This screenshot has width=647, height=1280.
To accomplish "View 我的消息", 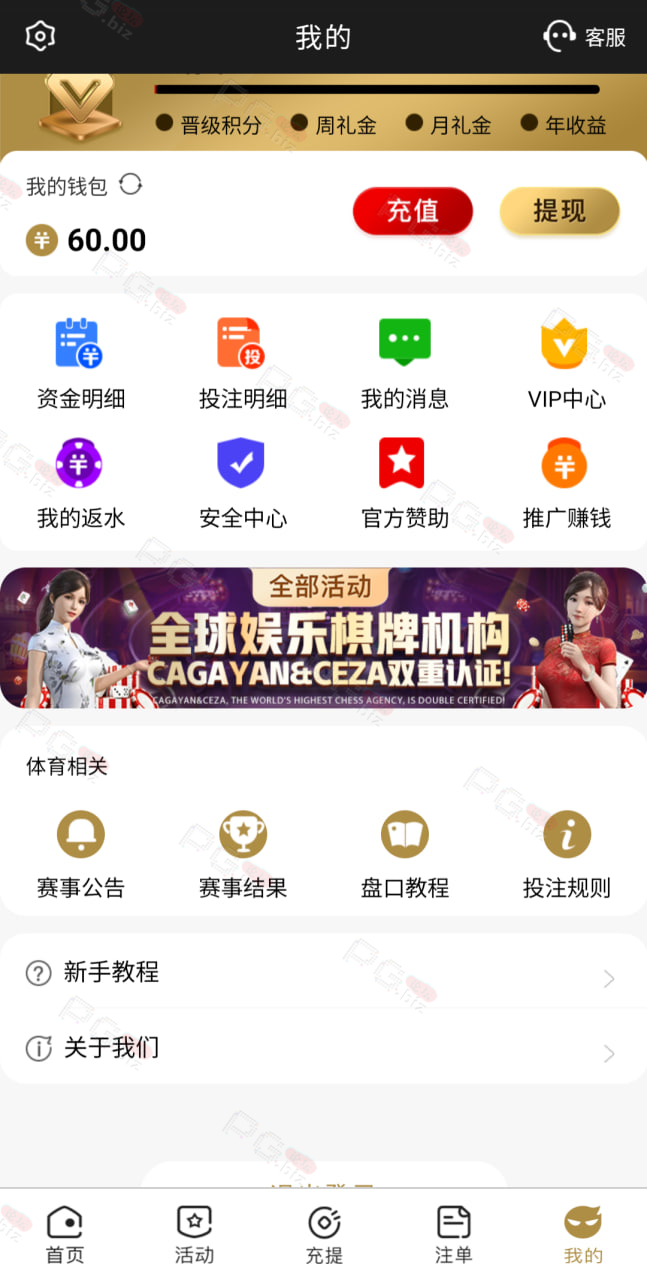I will coord(405,364).
